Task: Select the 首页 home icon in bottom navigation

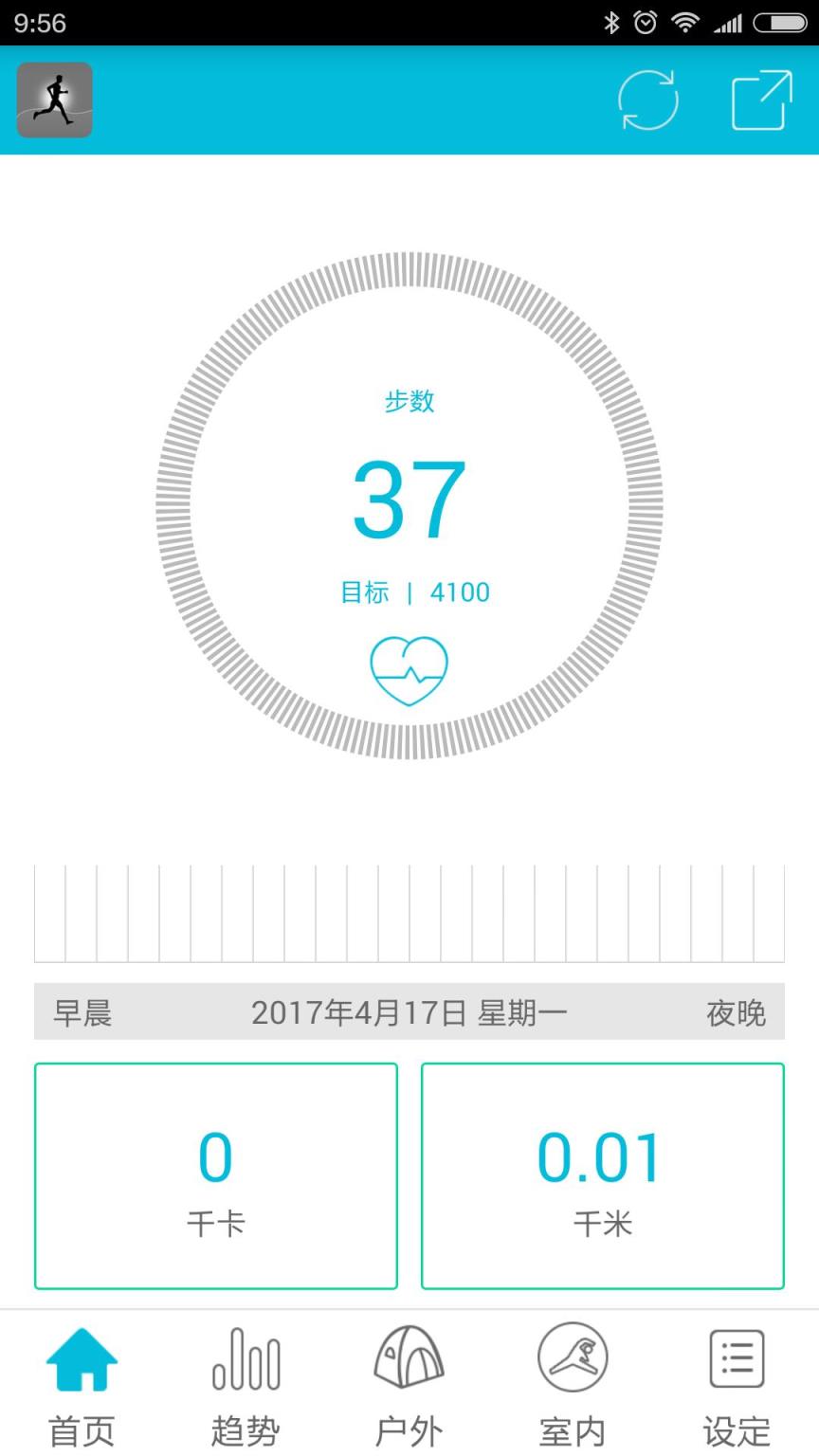Action: [x=82, y=1358]
